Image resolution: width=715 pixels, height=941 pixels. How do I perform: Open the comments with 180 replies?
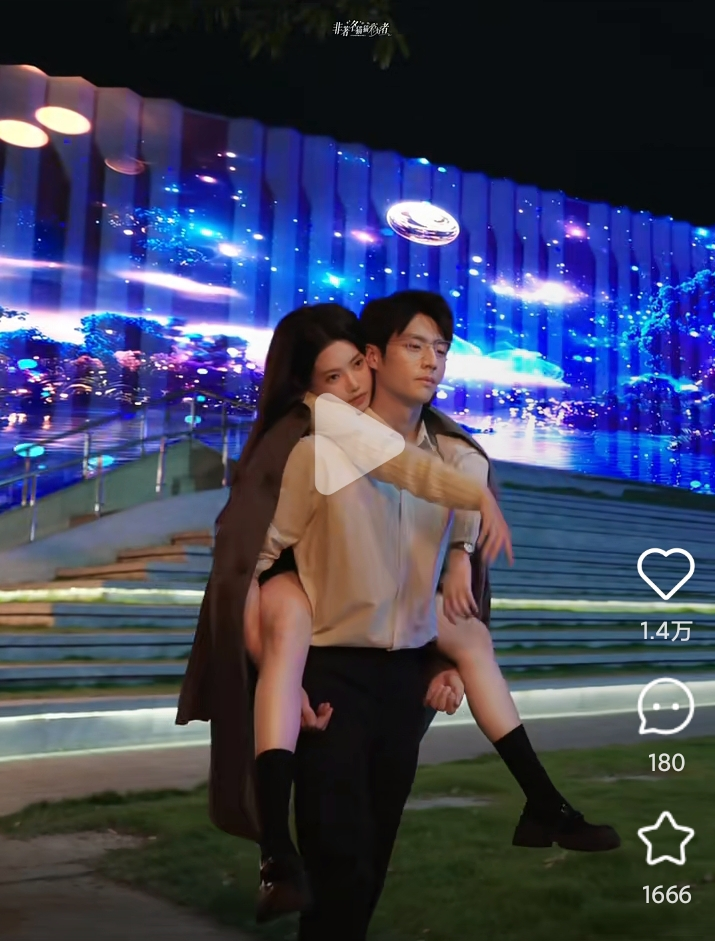click(665, 706)
